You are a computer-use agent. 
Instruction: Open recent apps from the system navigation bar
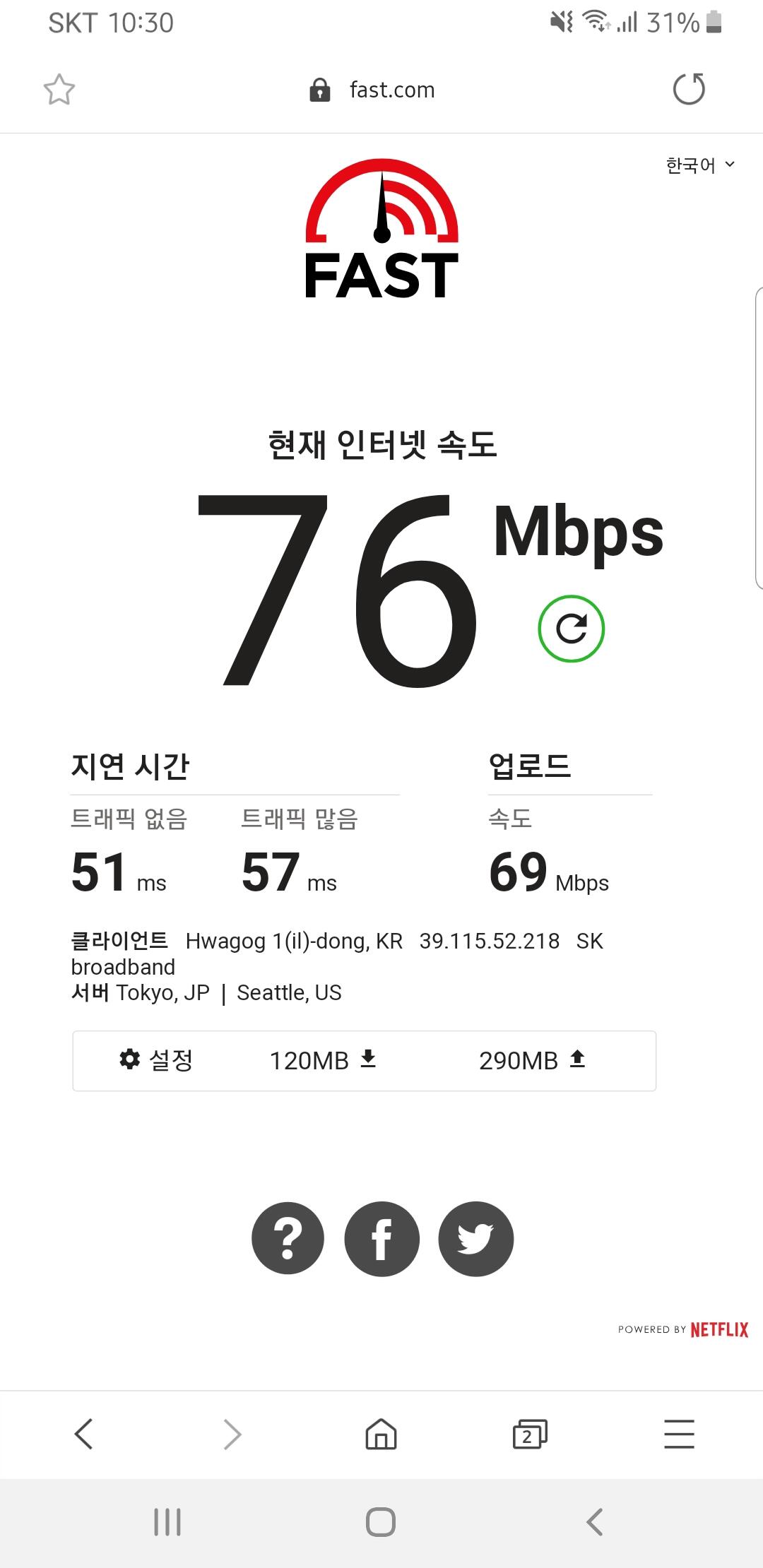tap(167, 1521)
